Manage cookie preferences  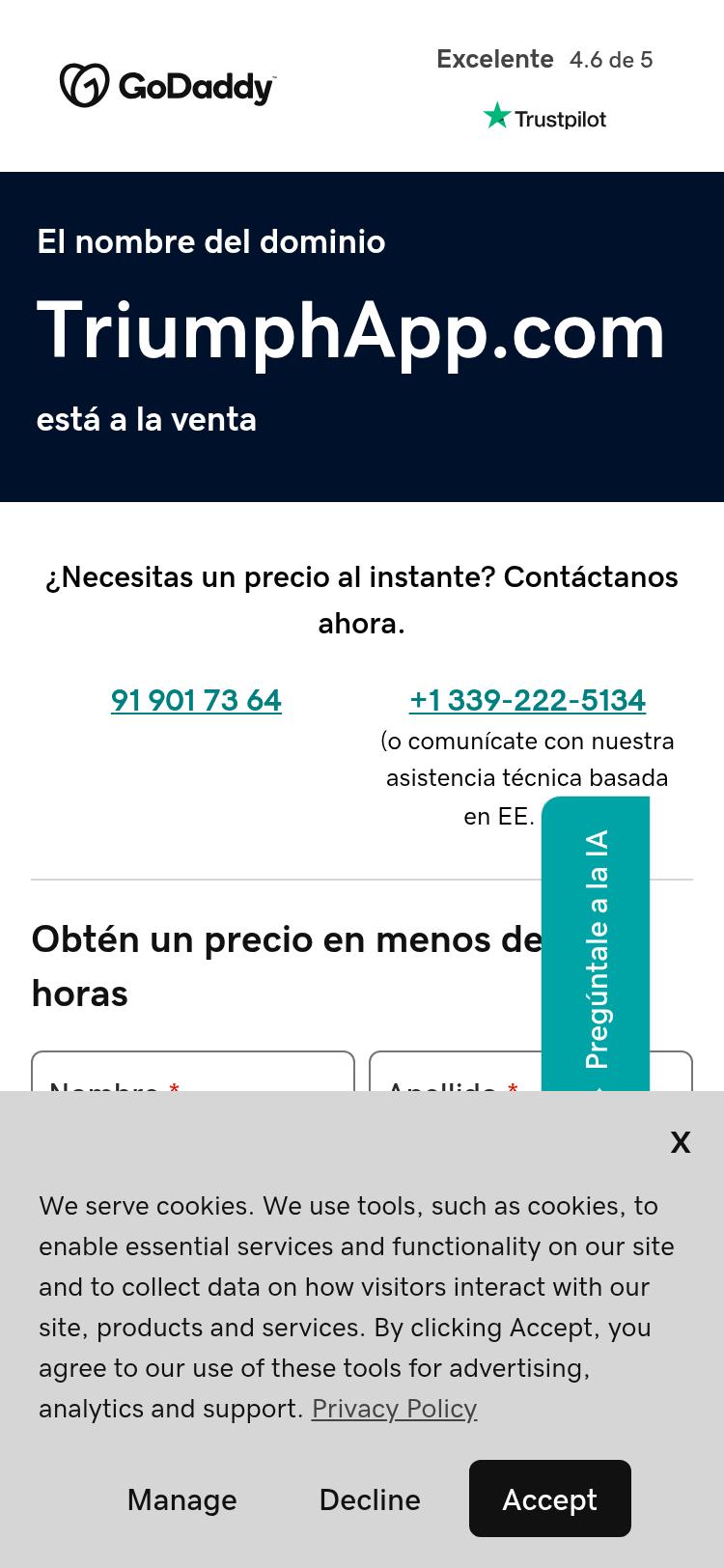click(x=181, y=1498)
